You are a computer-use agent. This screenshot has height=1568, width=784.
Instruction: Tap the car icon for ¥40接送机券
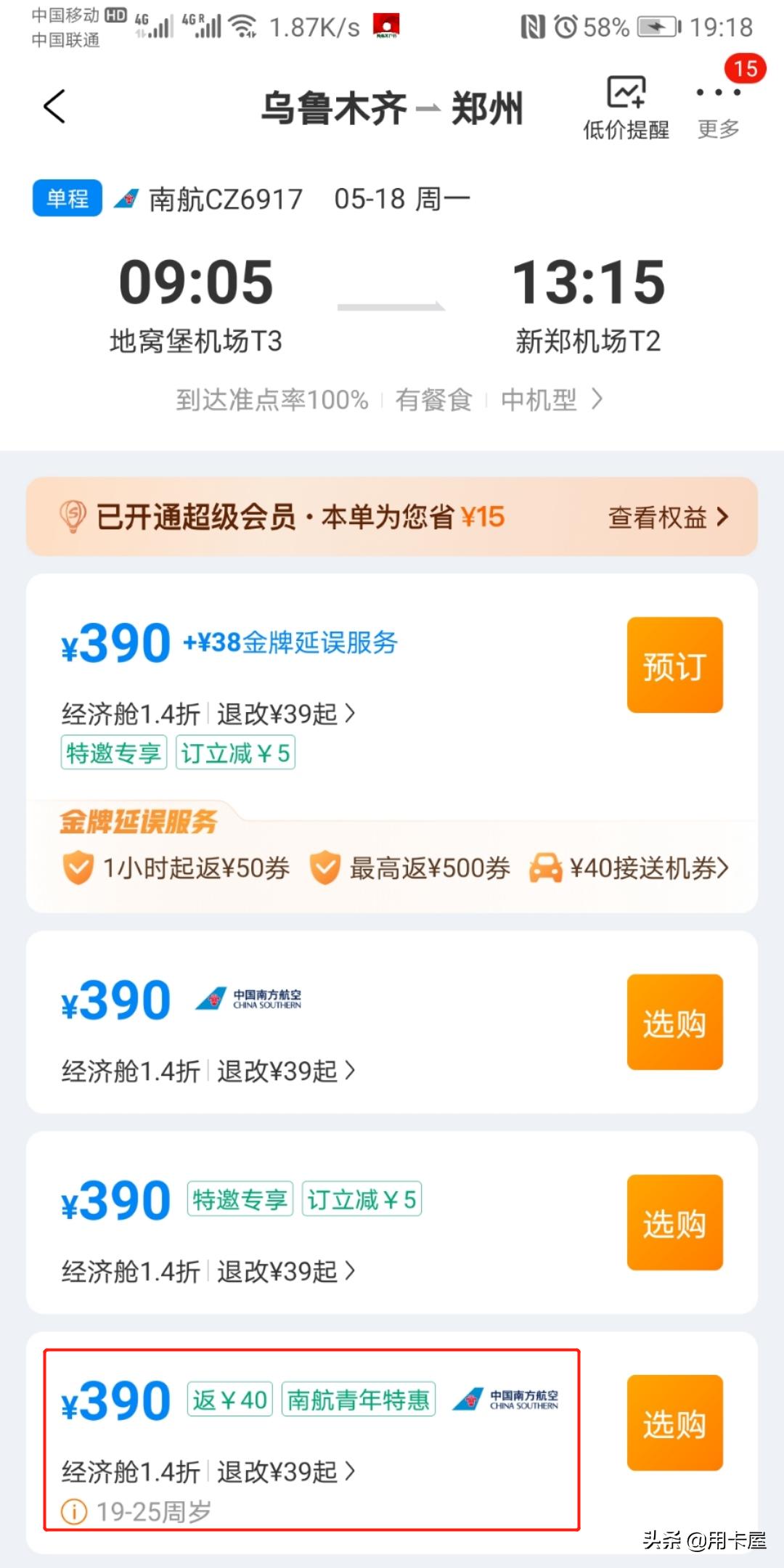546,867
